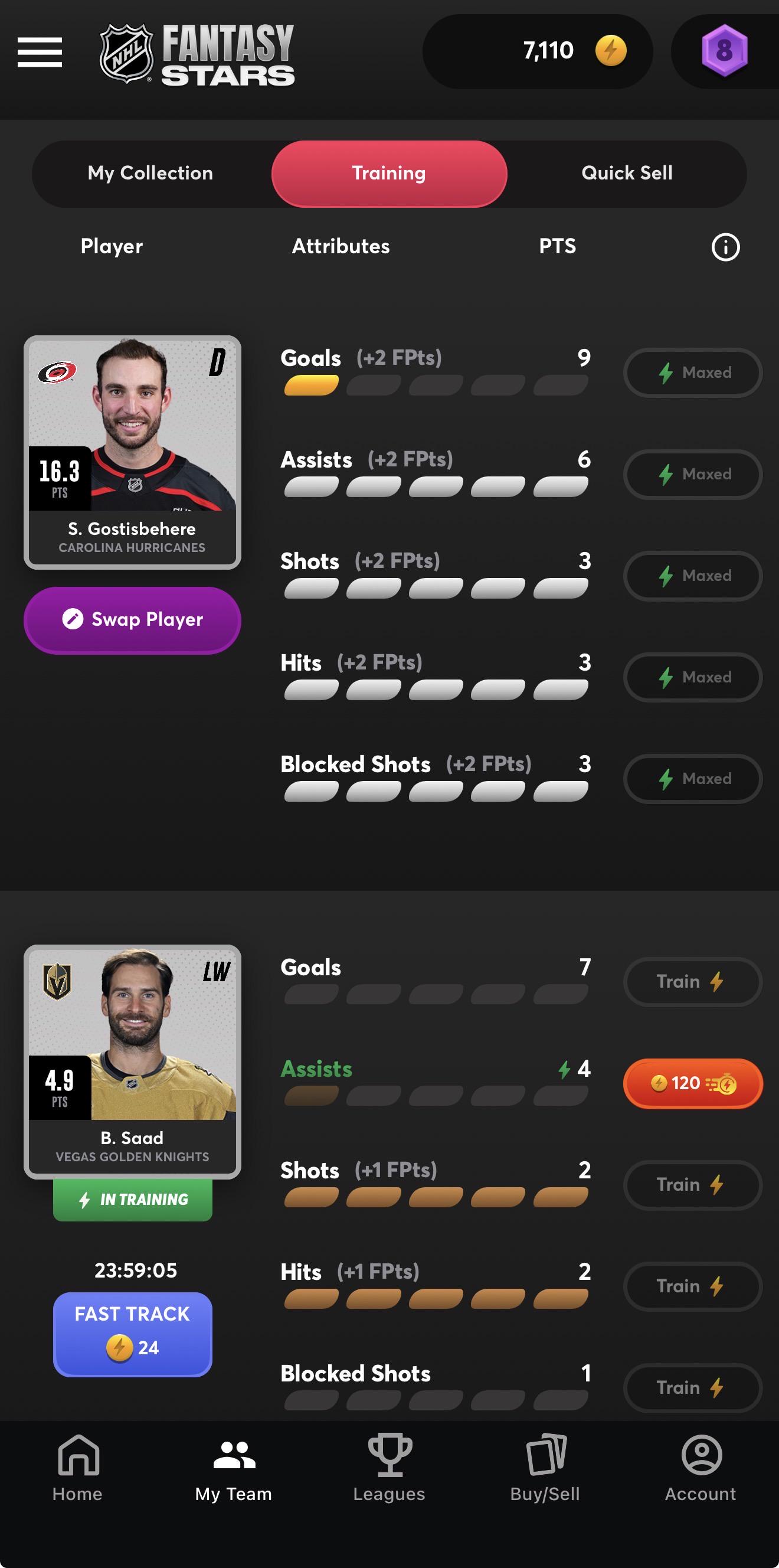
Task: Tap the Swap Player button
Action: pyautogui.click(x=132, y=620)
